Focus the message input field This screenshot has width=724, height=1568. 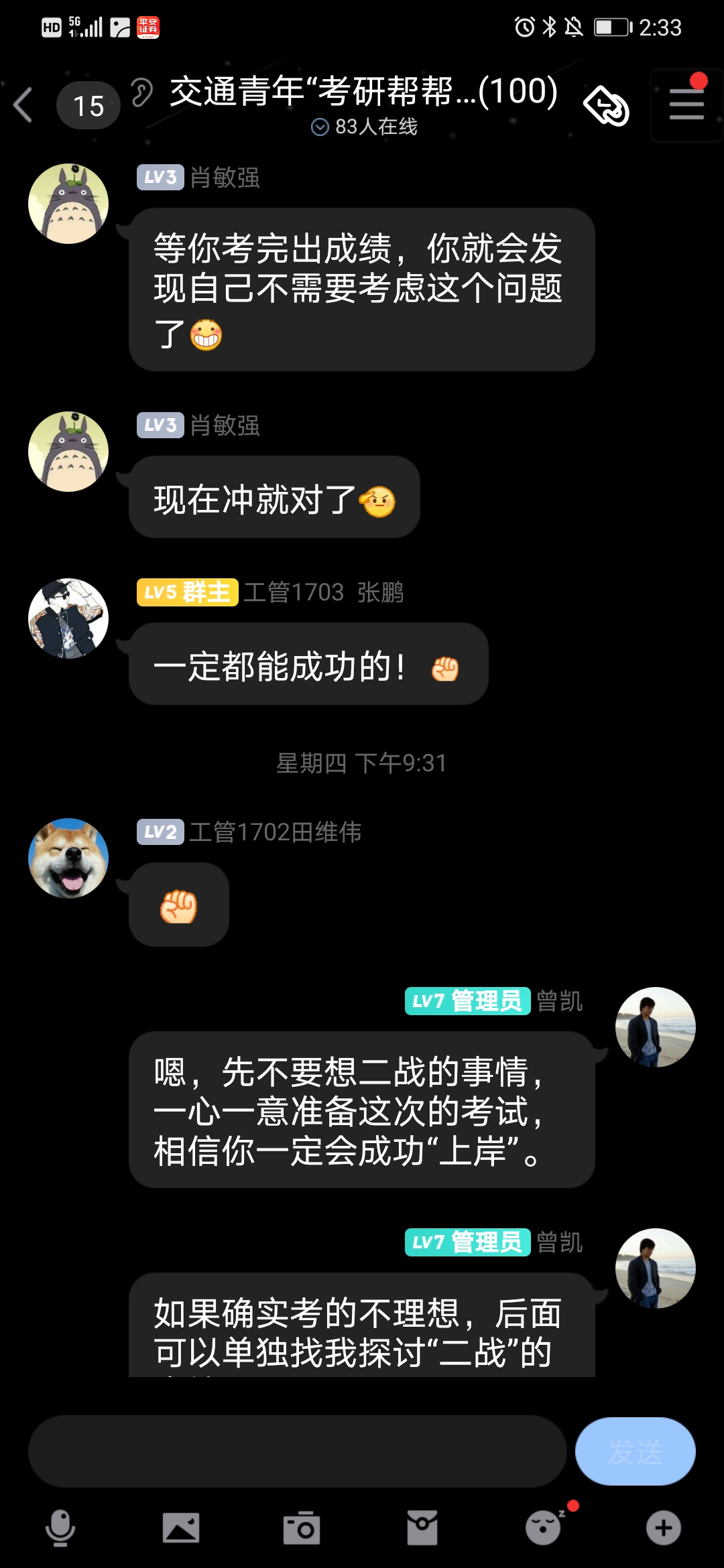point(297,1451)
